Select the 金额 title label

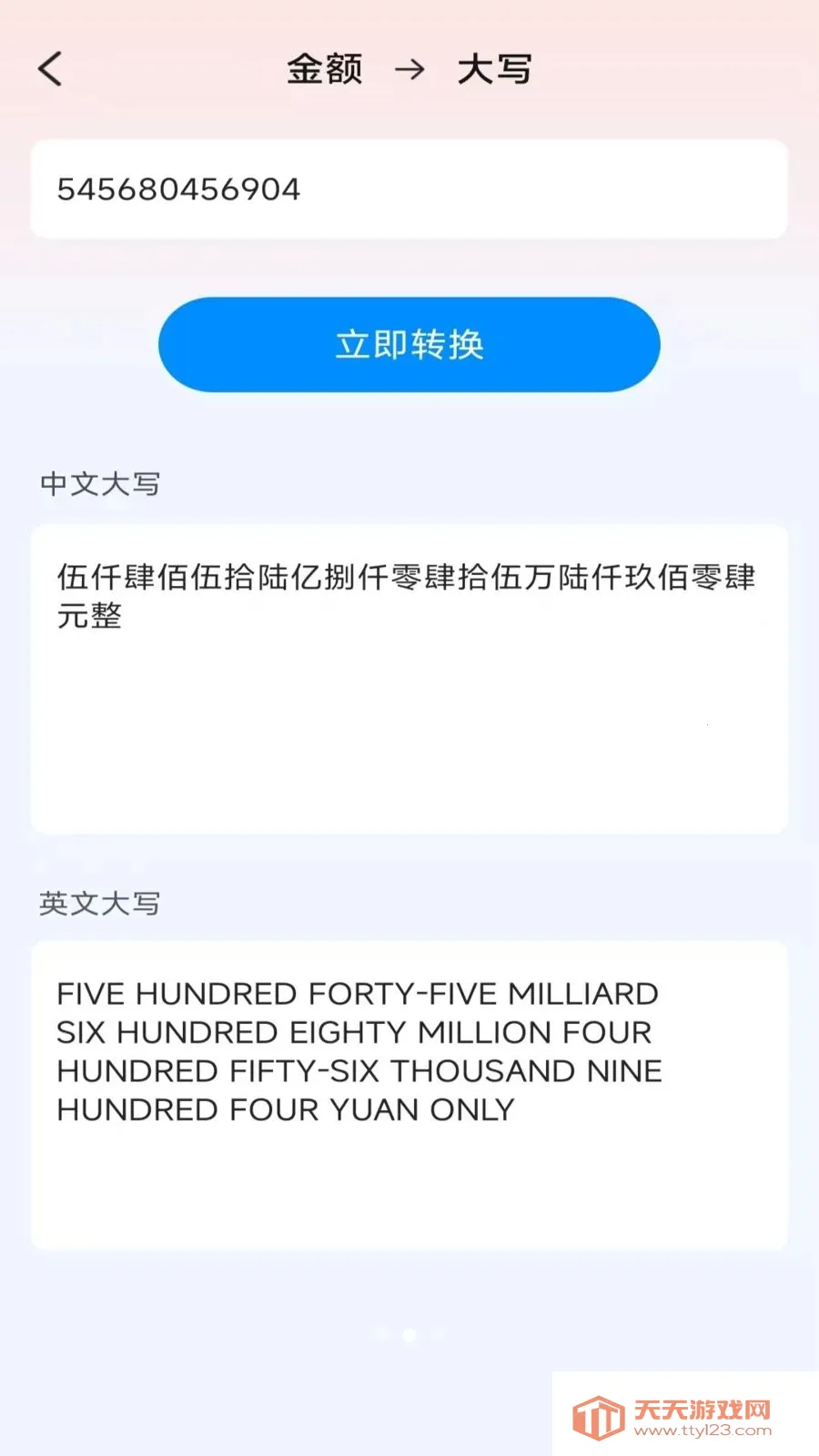pos(325,68)
